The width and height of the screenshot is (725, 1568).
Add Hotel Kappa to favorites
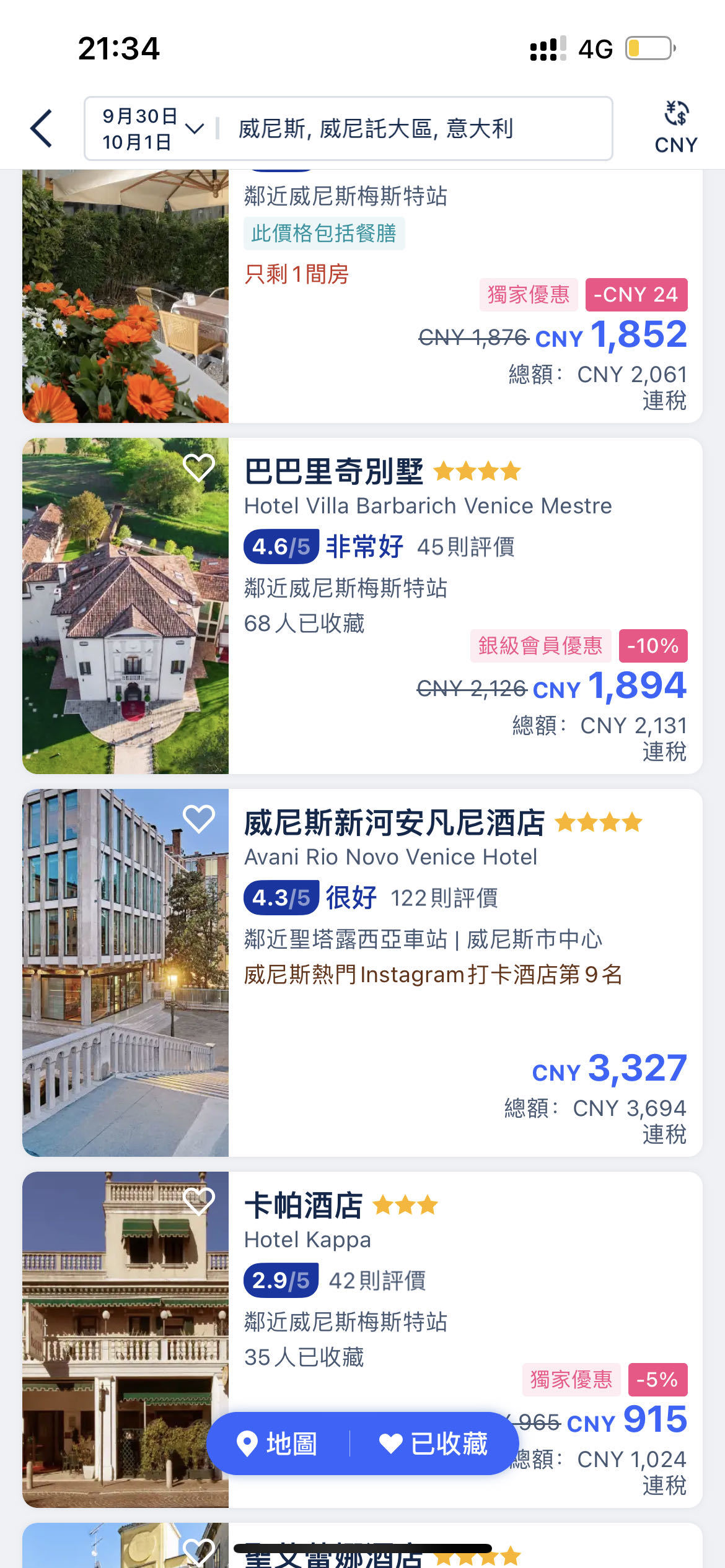point(199,1201)
